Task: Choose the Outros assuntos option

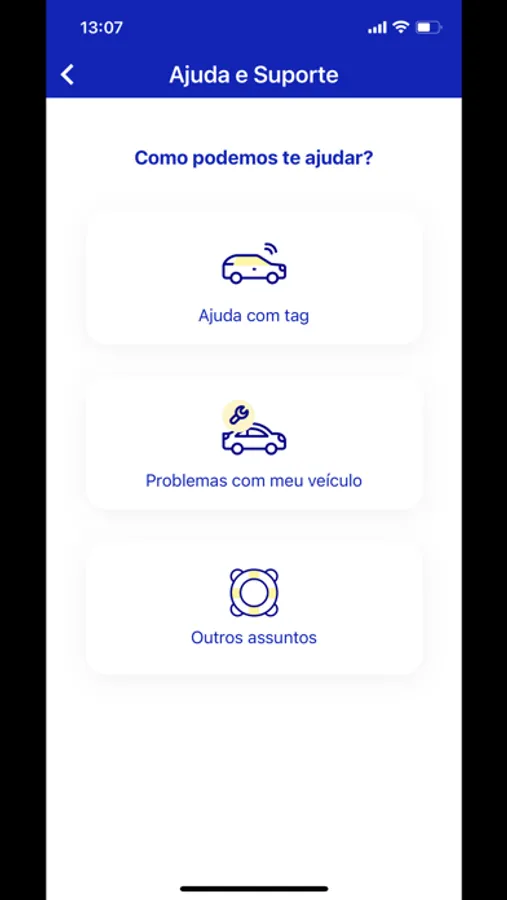Action: tap(254, 608)
